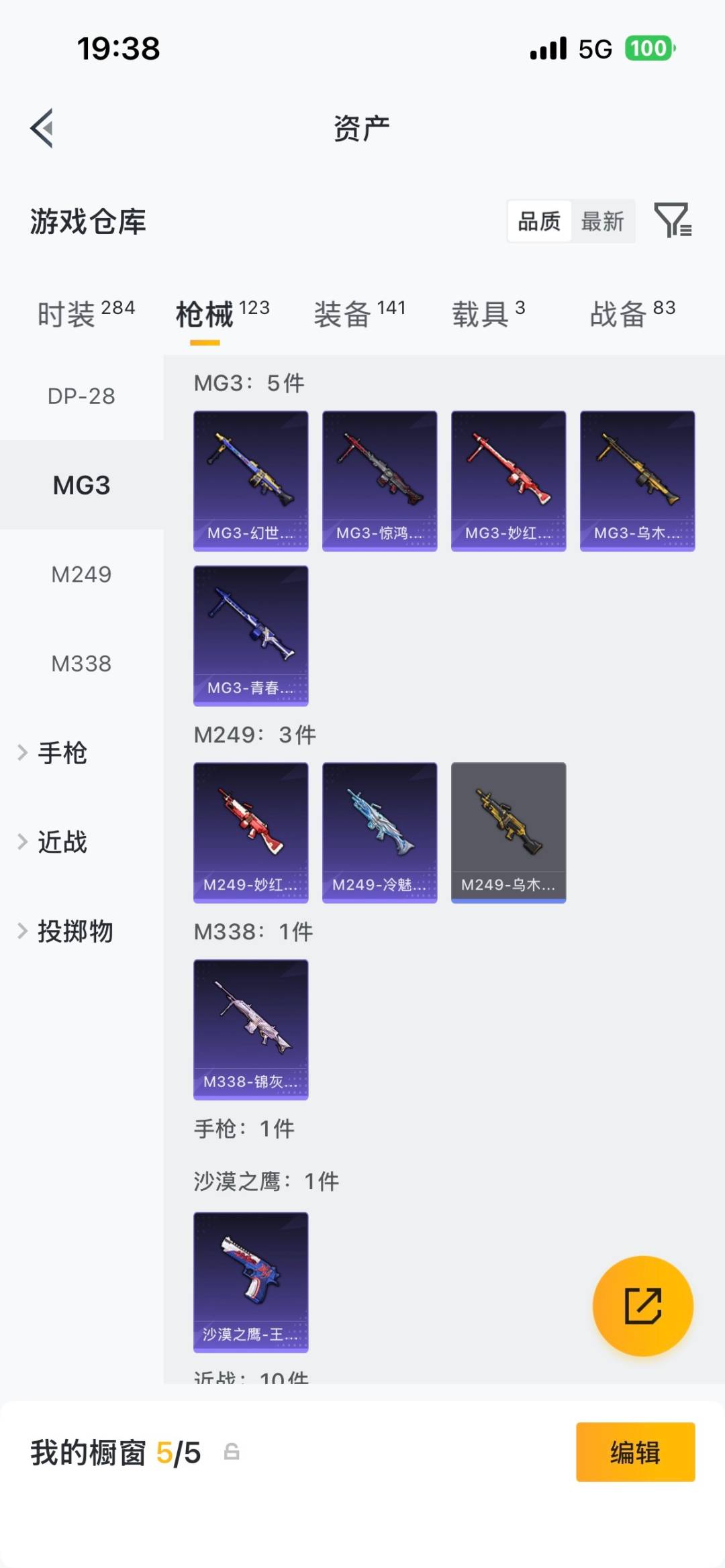725x1568 pixels.
Task: Select M249 in the left category list
Action: (82, 574)
